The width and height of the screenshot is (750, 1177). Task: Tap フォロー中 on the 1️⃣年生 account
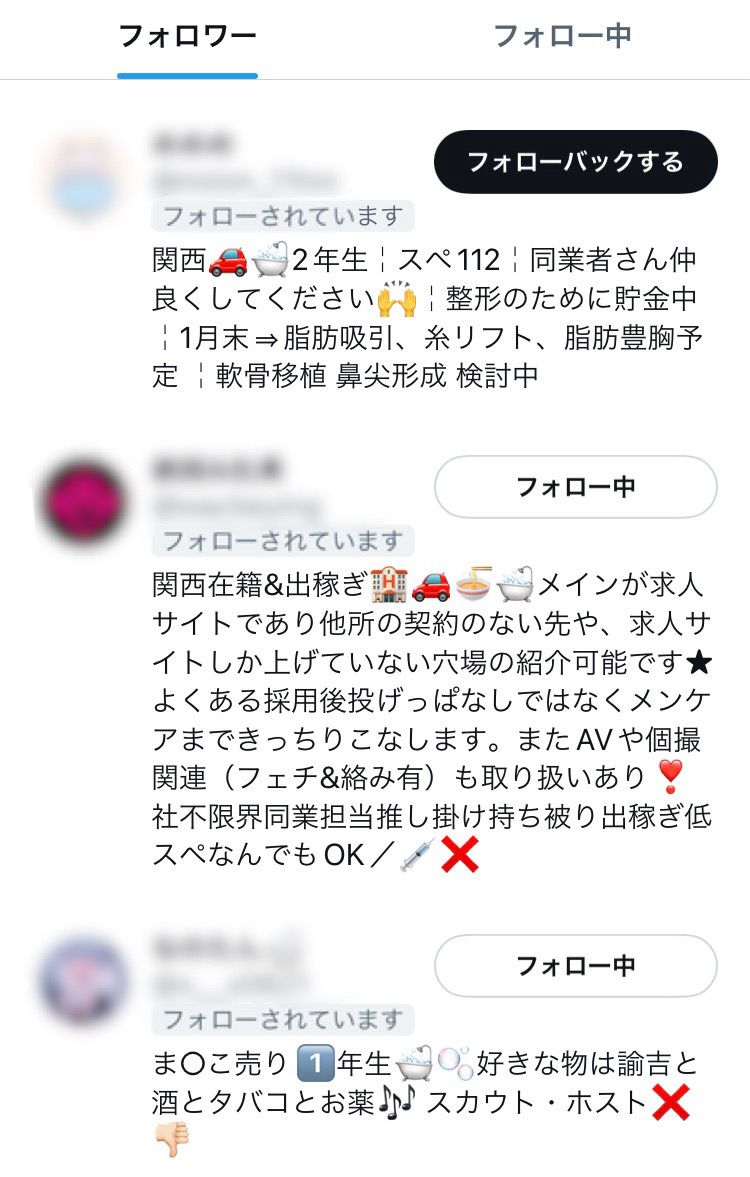pyautogui.click(x=575, y=965)
